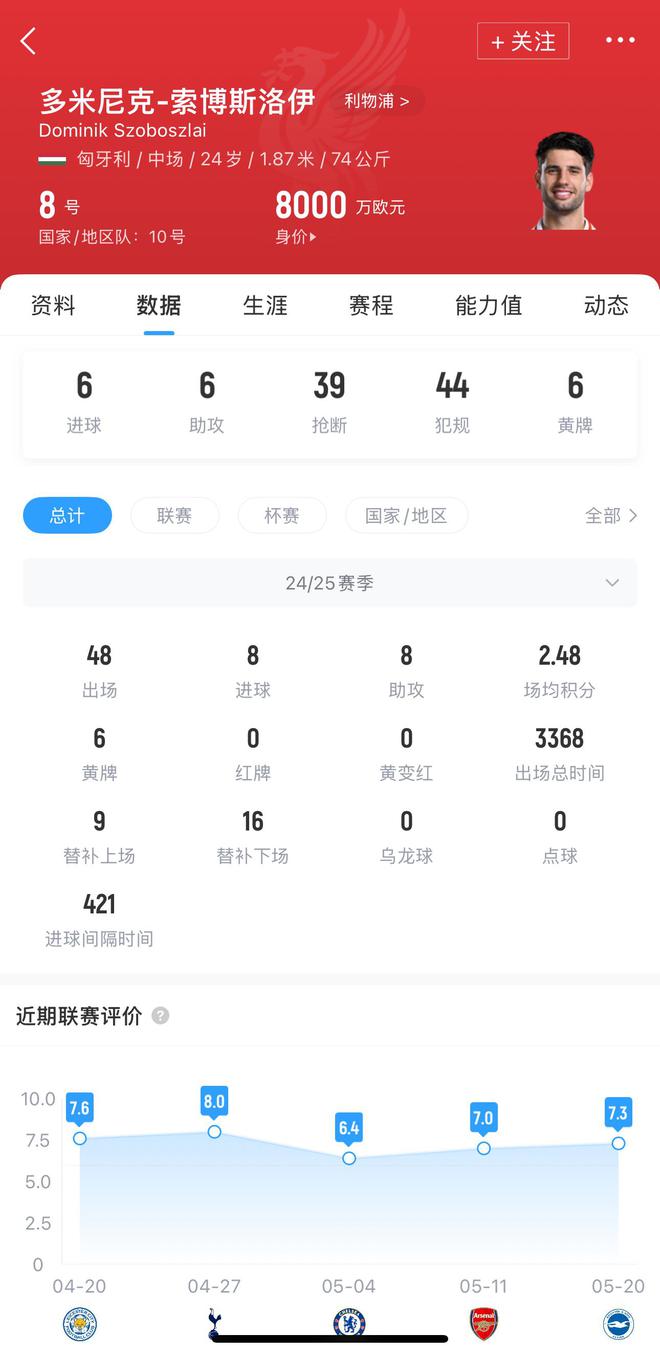Tap the 8.0 rating point on 04-27
660x1355 pixels.
(214, 1131)
